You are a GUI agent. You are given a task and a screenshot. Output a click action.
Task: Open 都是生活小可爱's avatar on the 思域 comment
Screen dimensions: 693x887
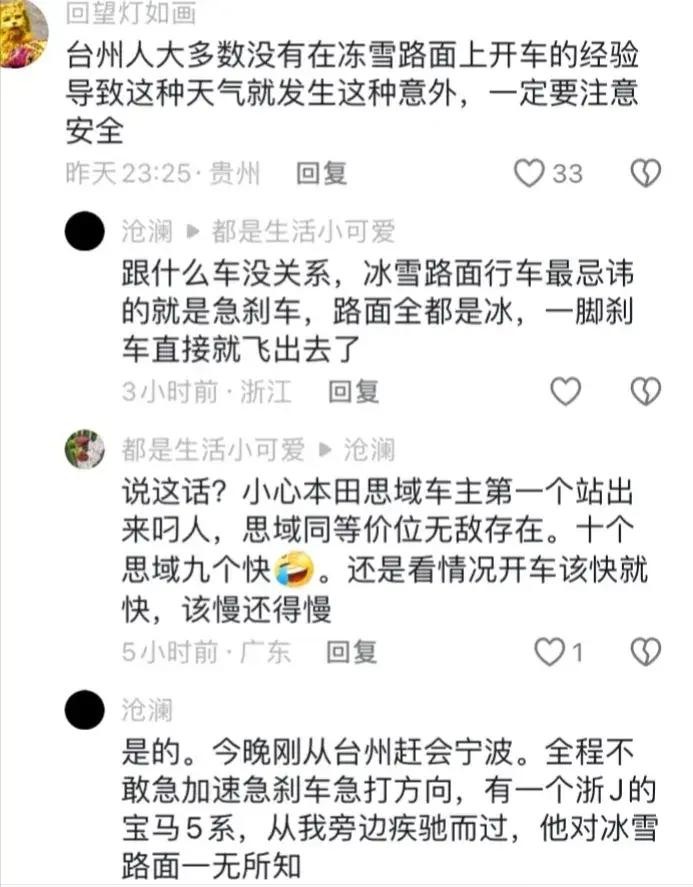click(x=85, y=449)
